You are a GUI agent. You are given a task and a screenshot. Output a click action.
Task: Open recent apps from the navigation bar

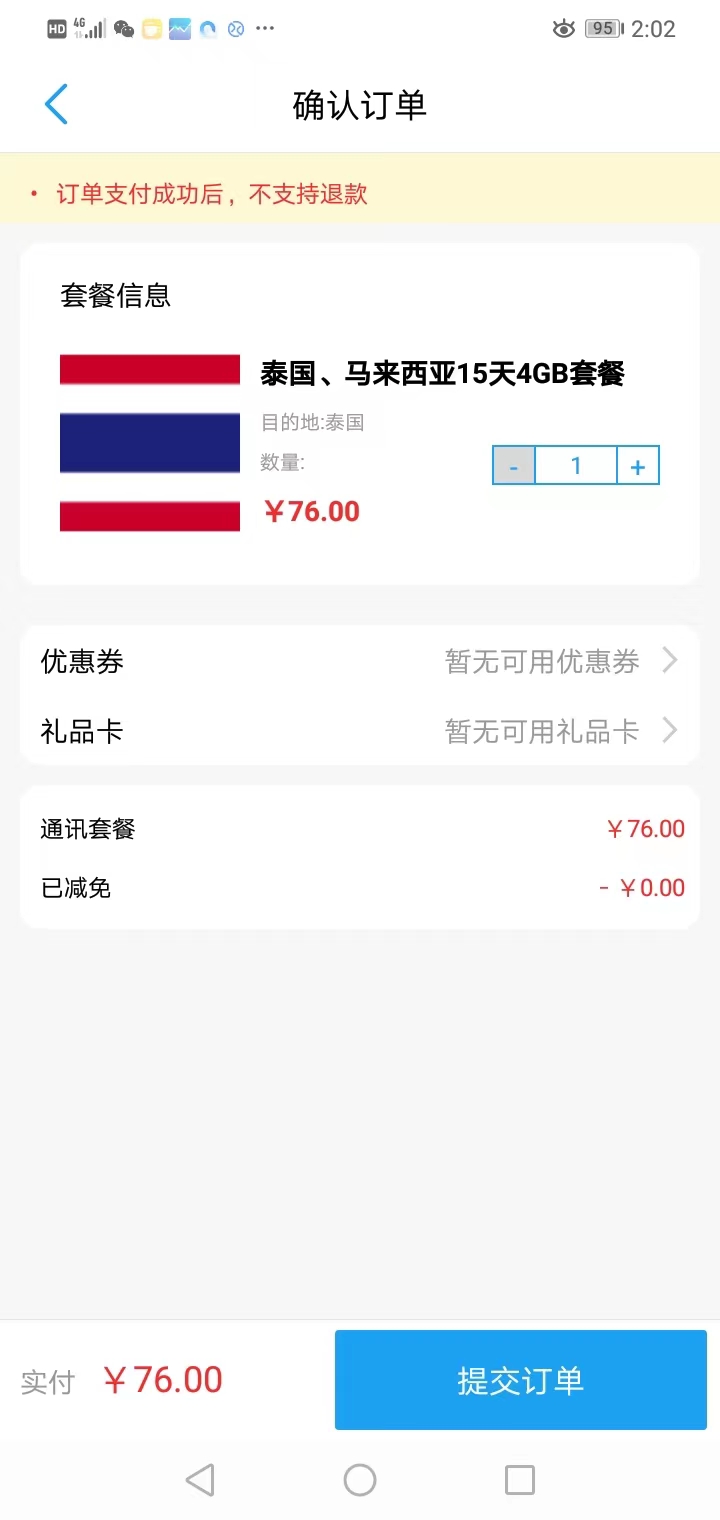520,1480
